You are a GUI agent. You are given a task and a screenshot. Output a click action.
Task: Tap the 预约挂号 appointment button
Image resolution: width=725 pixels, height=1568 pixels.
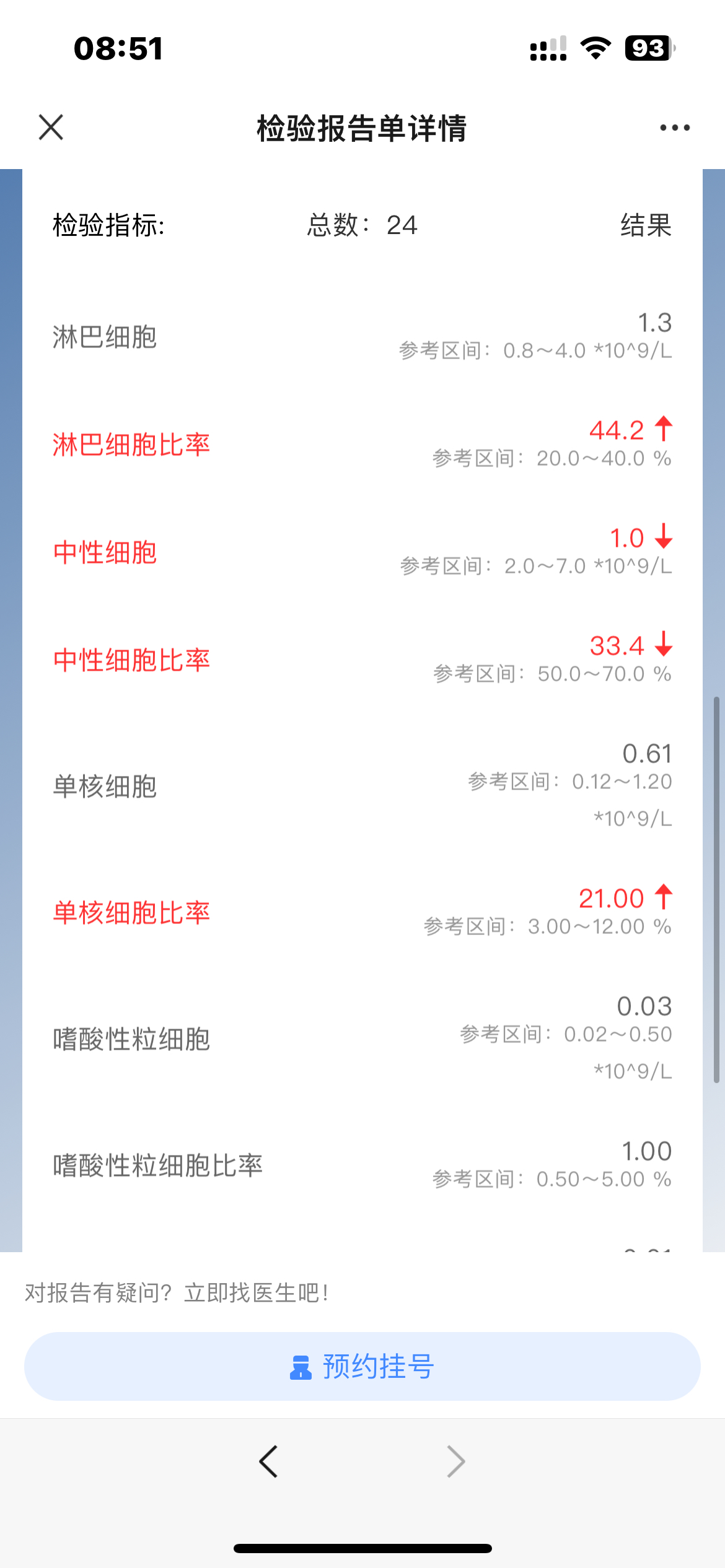362,1366
